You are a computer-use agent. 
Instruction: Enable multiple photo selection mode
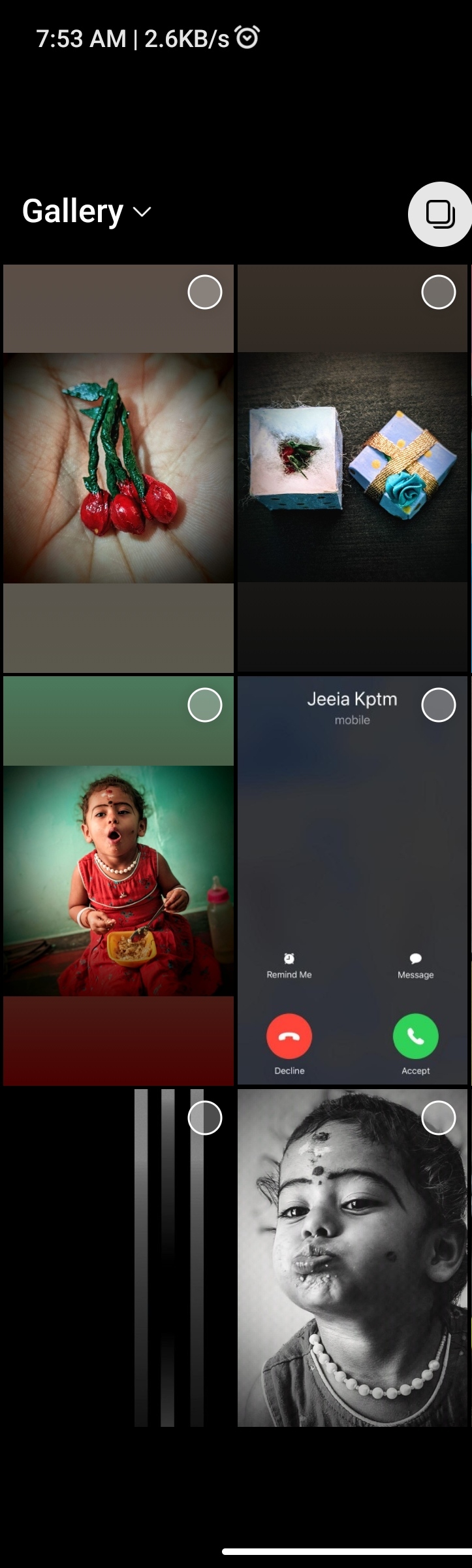439,214
